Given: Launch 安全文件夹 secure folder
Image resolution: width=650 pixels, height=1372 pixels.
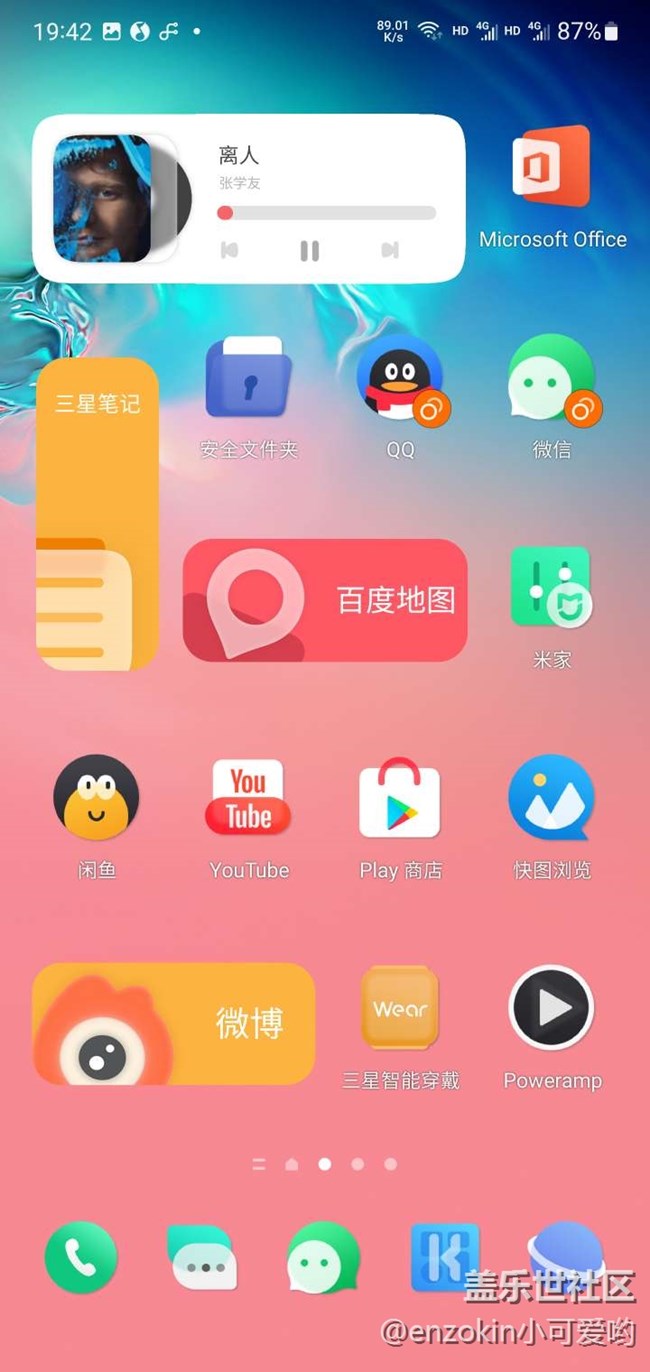Looking at the screenshot, I should [248, 378].
